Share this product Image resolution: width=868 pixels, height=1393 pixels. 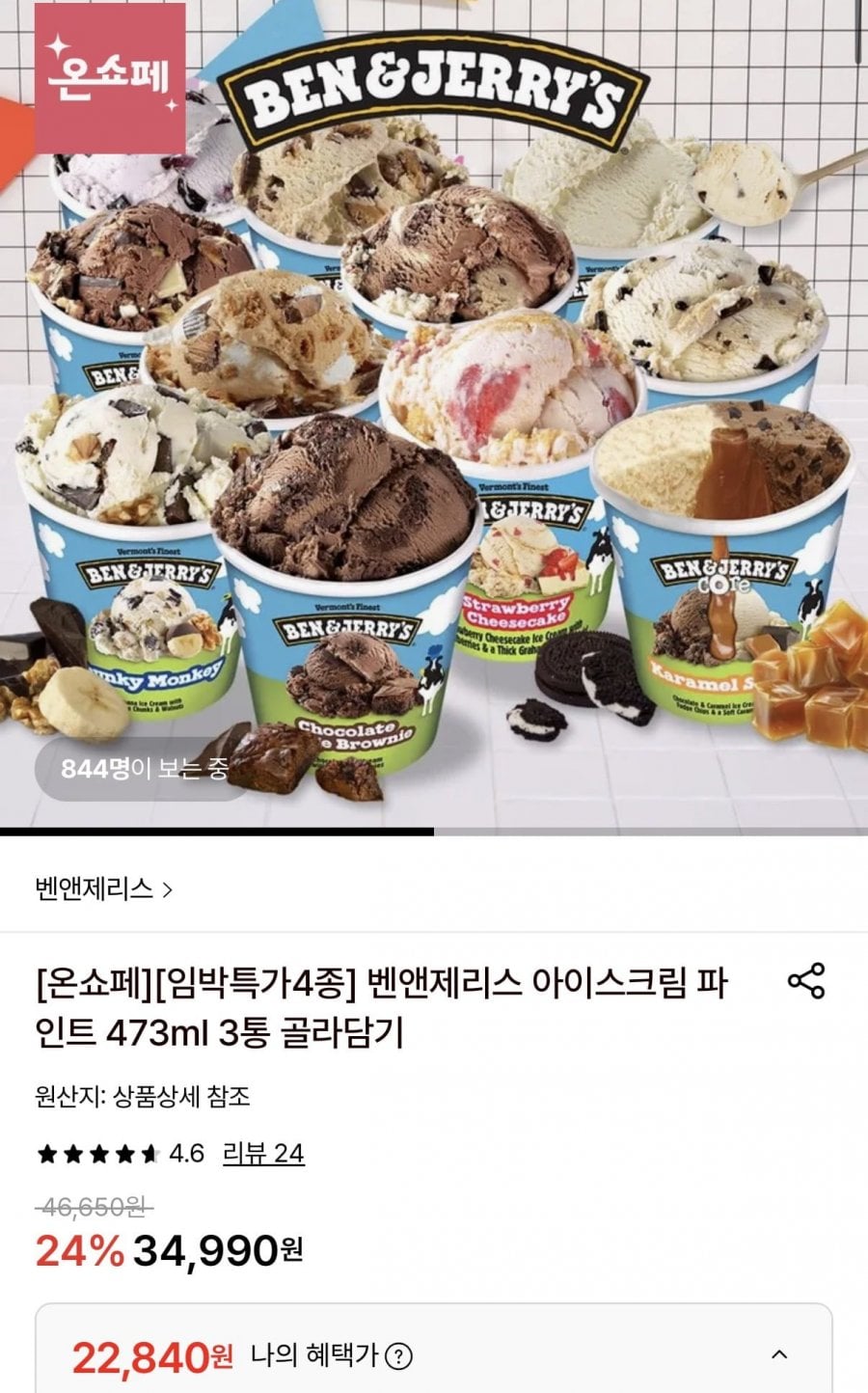point(806,980)
